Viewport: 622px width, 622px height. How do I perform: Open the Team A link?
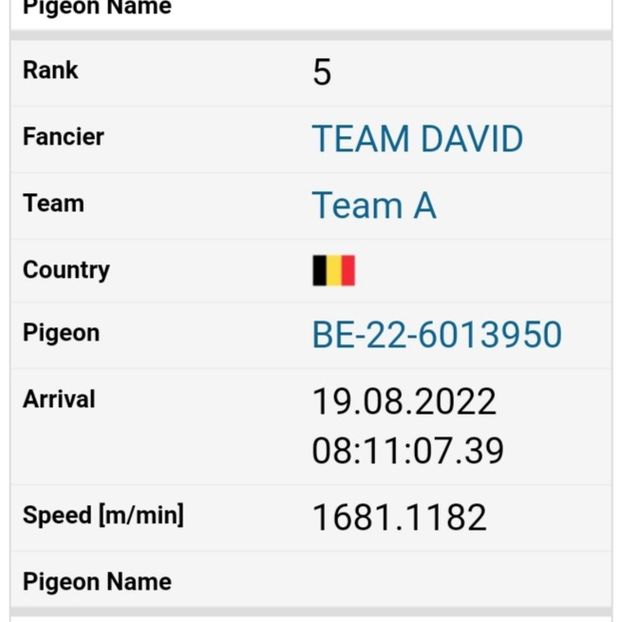click(374, 205)
